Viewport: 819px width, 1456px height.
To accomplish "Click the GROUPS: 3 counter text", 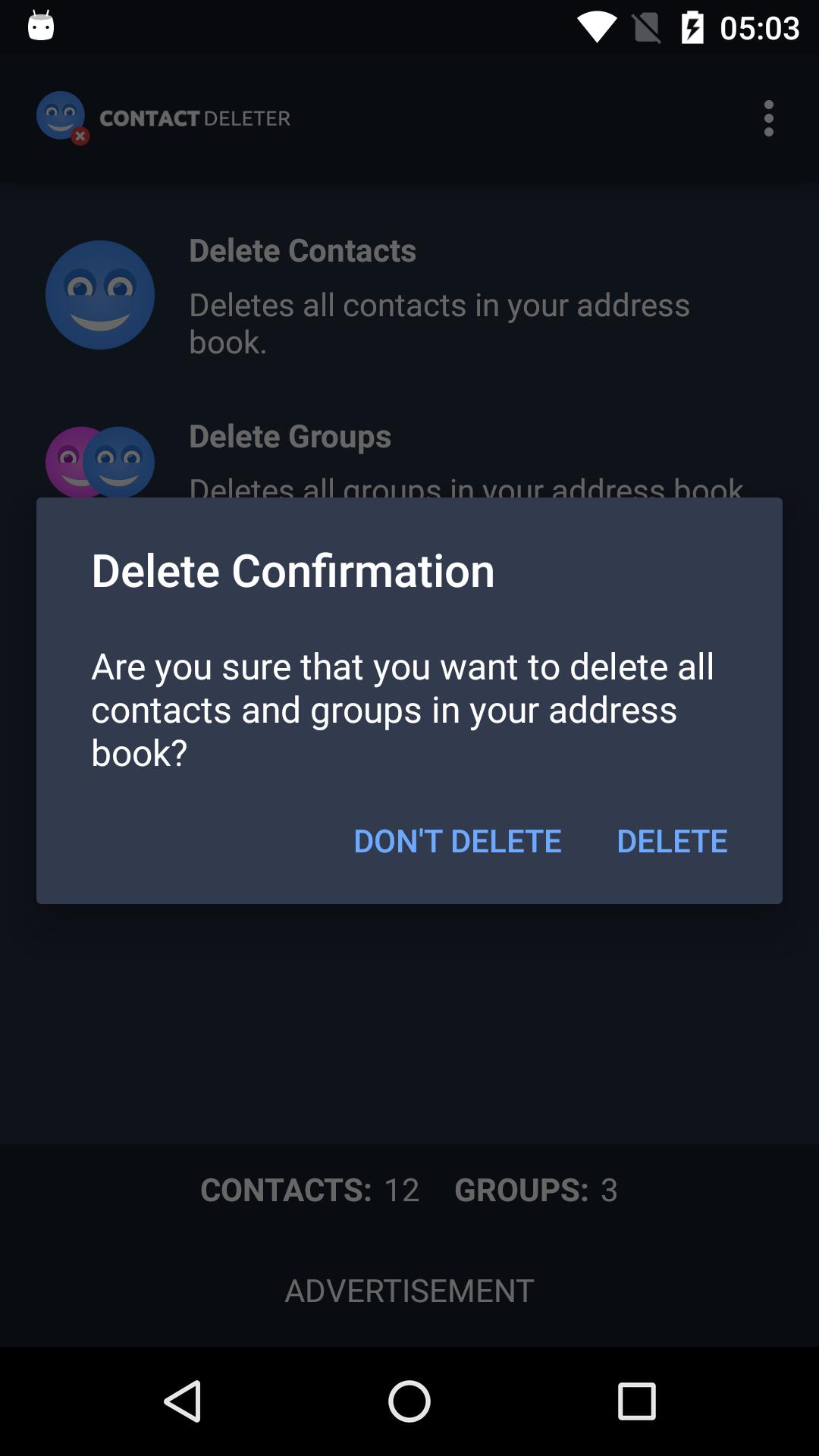I will pos(536,1191).
